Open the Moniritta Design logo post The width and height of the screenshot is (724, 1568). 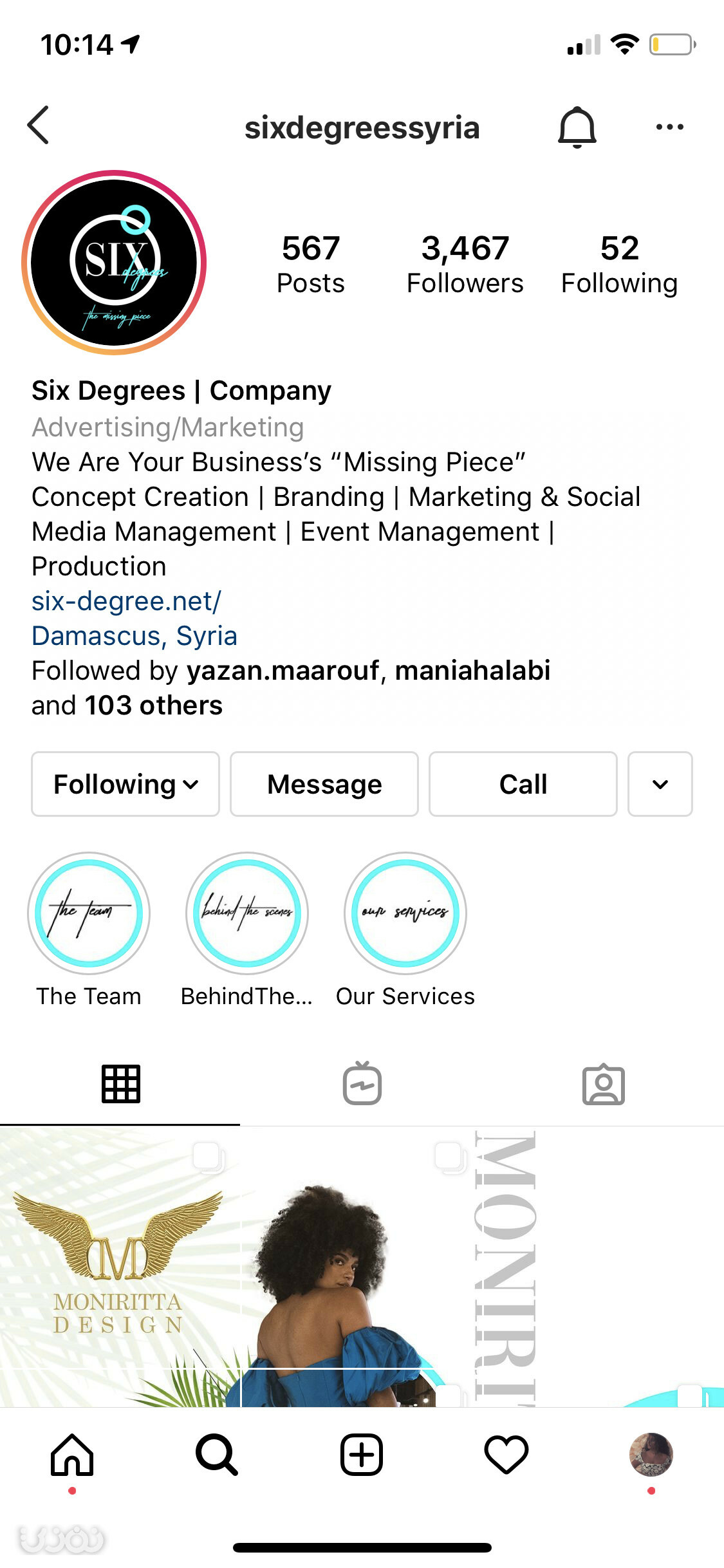coord(120,1267)
